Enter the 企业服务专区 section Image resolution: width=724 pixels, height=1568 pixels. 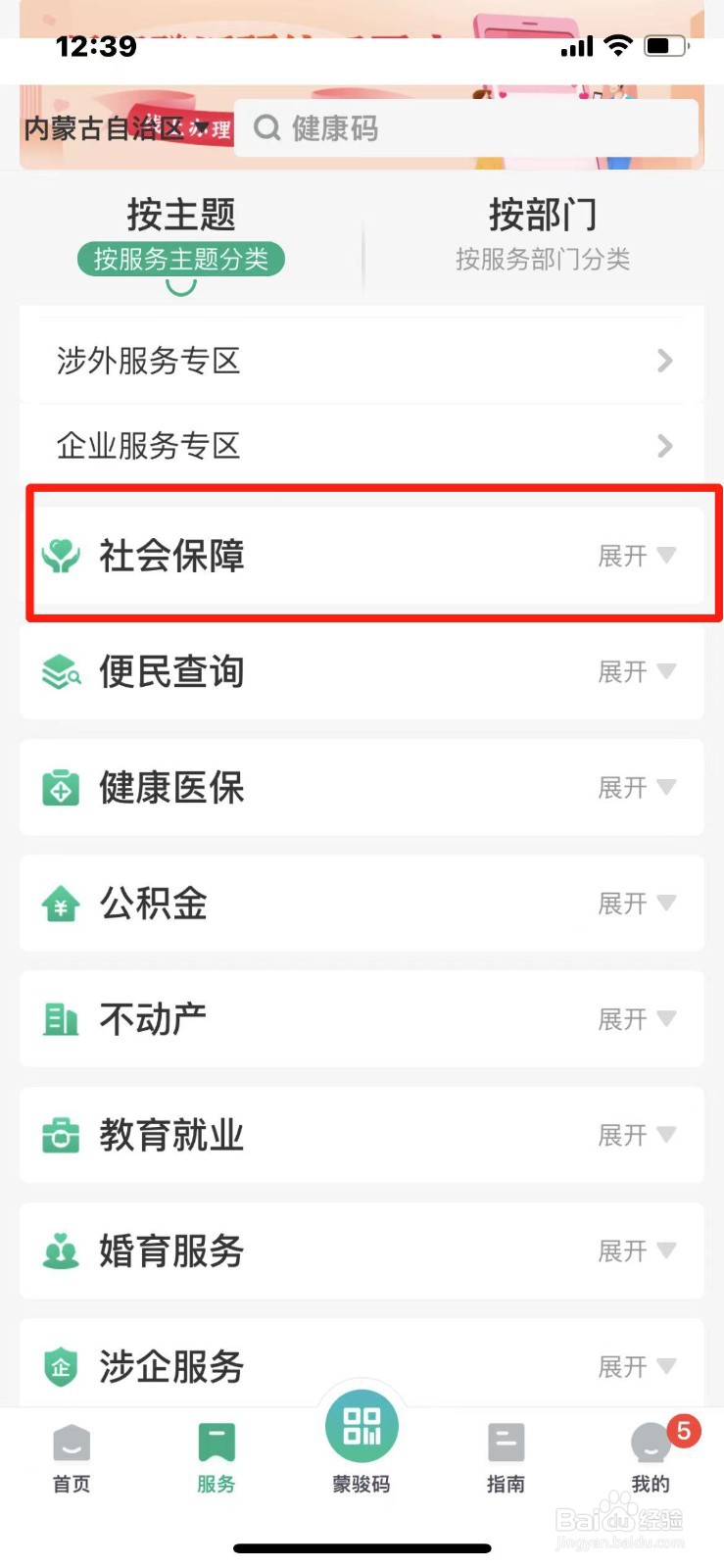pyautogui.click(x=361, y=446)
